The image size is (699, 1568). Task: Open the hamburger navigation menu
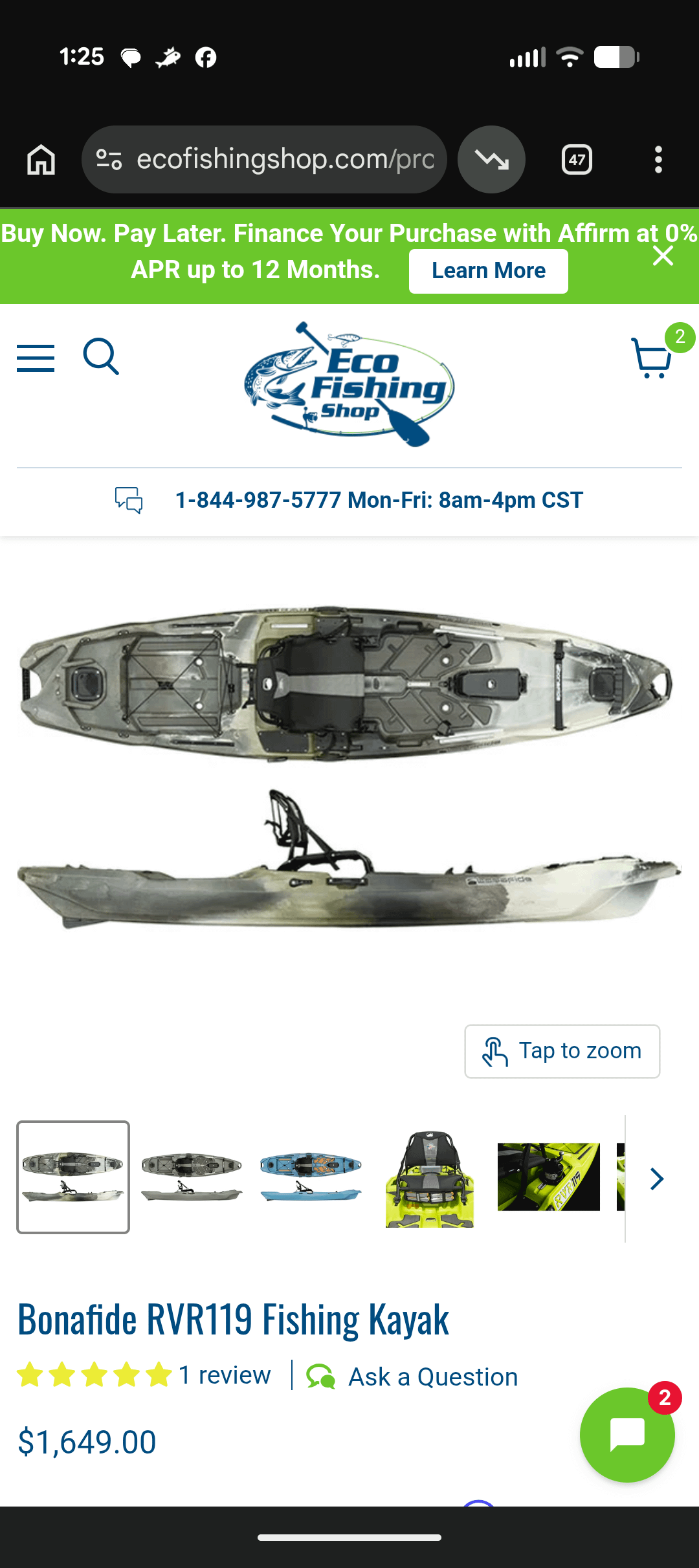(x=36, y=358)
